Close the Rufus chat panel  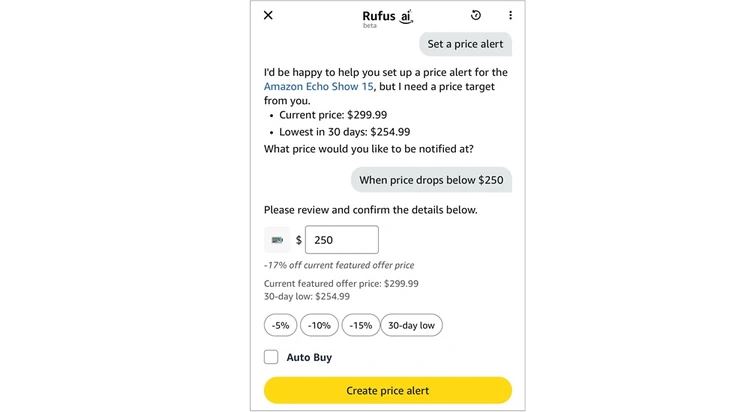point(268,15)
